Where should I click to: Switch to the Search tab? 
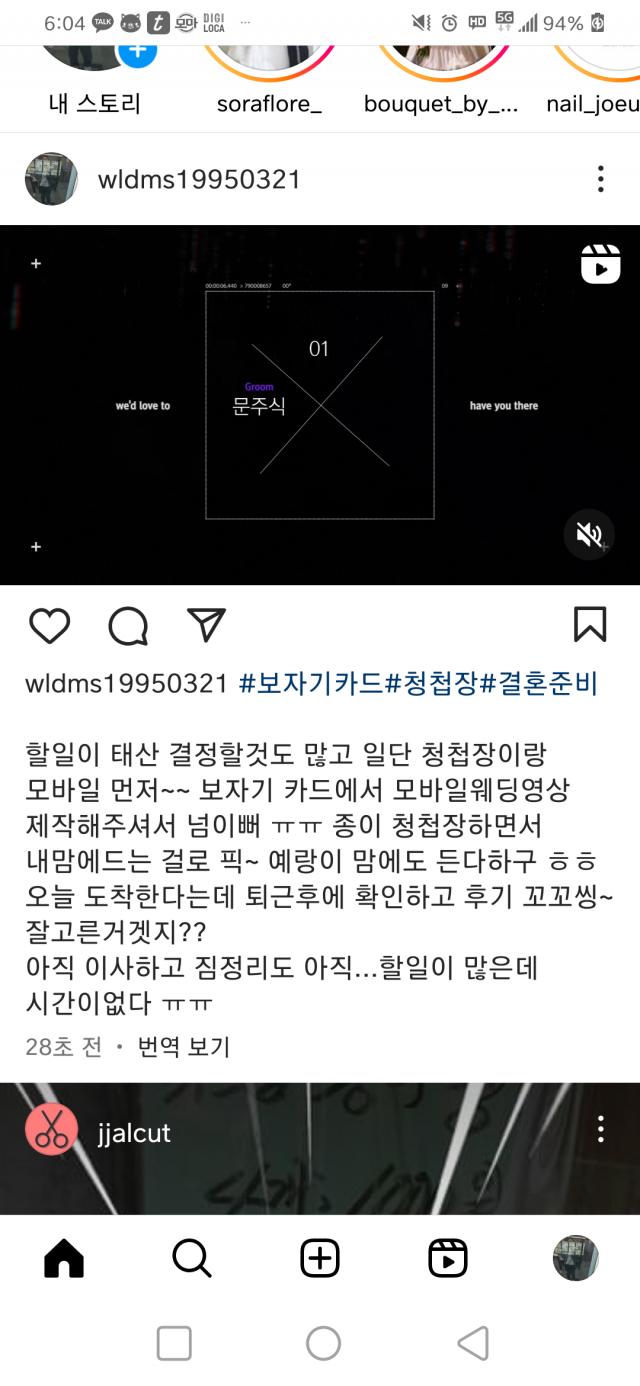[x=191, y=1258]
